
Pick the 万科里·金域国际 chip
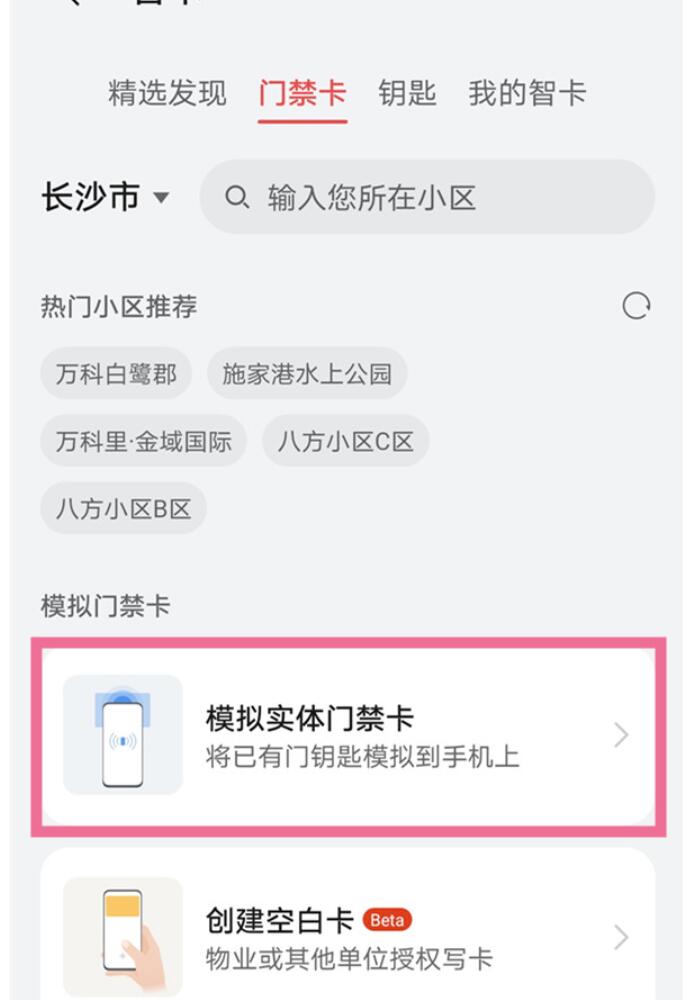point(143,441)
